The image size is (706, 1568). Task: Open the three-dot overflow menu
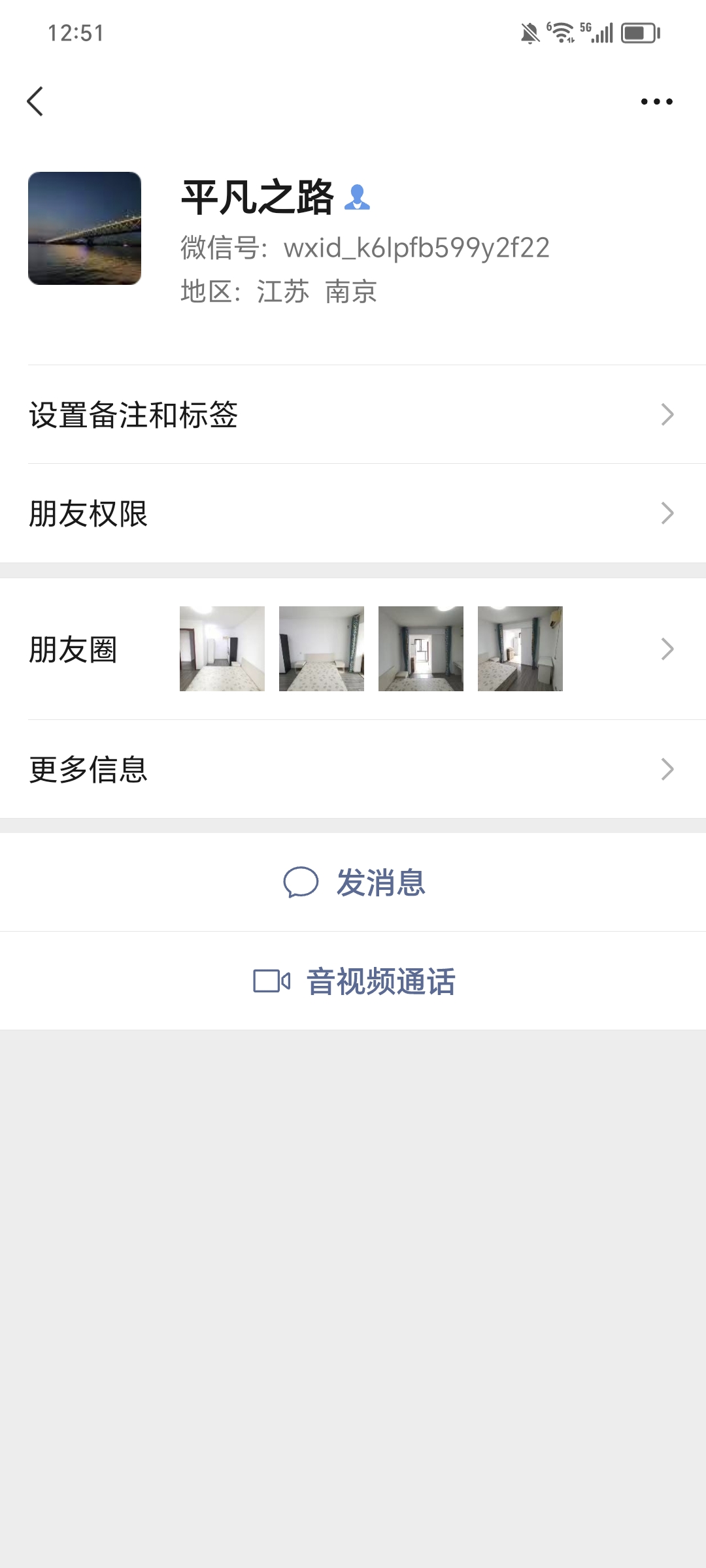pyautogui.click(x=656, y=101)
